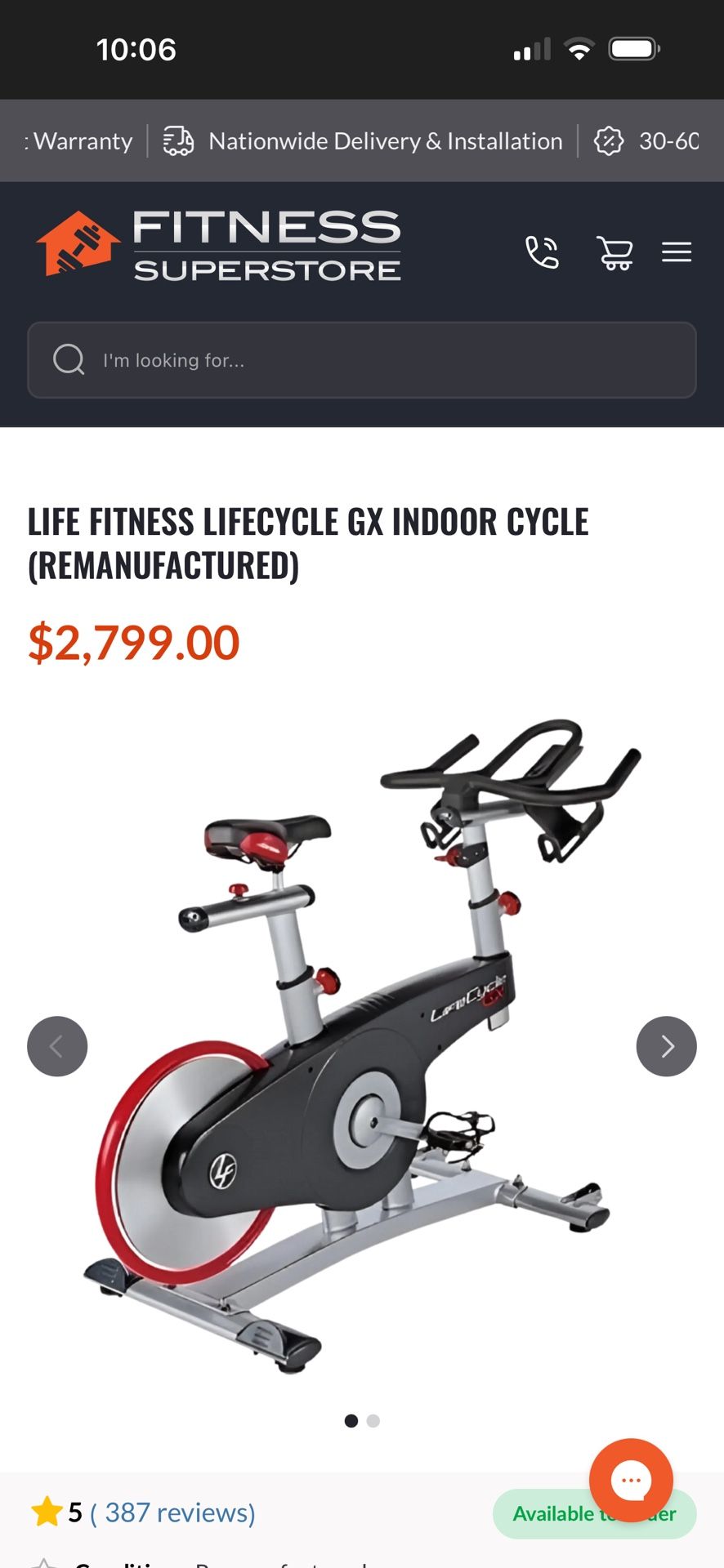Select the first carousel indicator dot
The height and width of the screenshot is (1568, 724).
tap(351, 1421)
